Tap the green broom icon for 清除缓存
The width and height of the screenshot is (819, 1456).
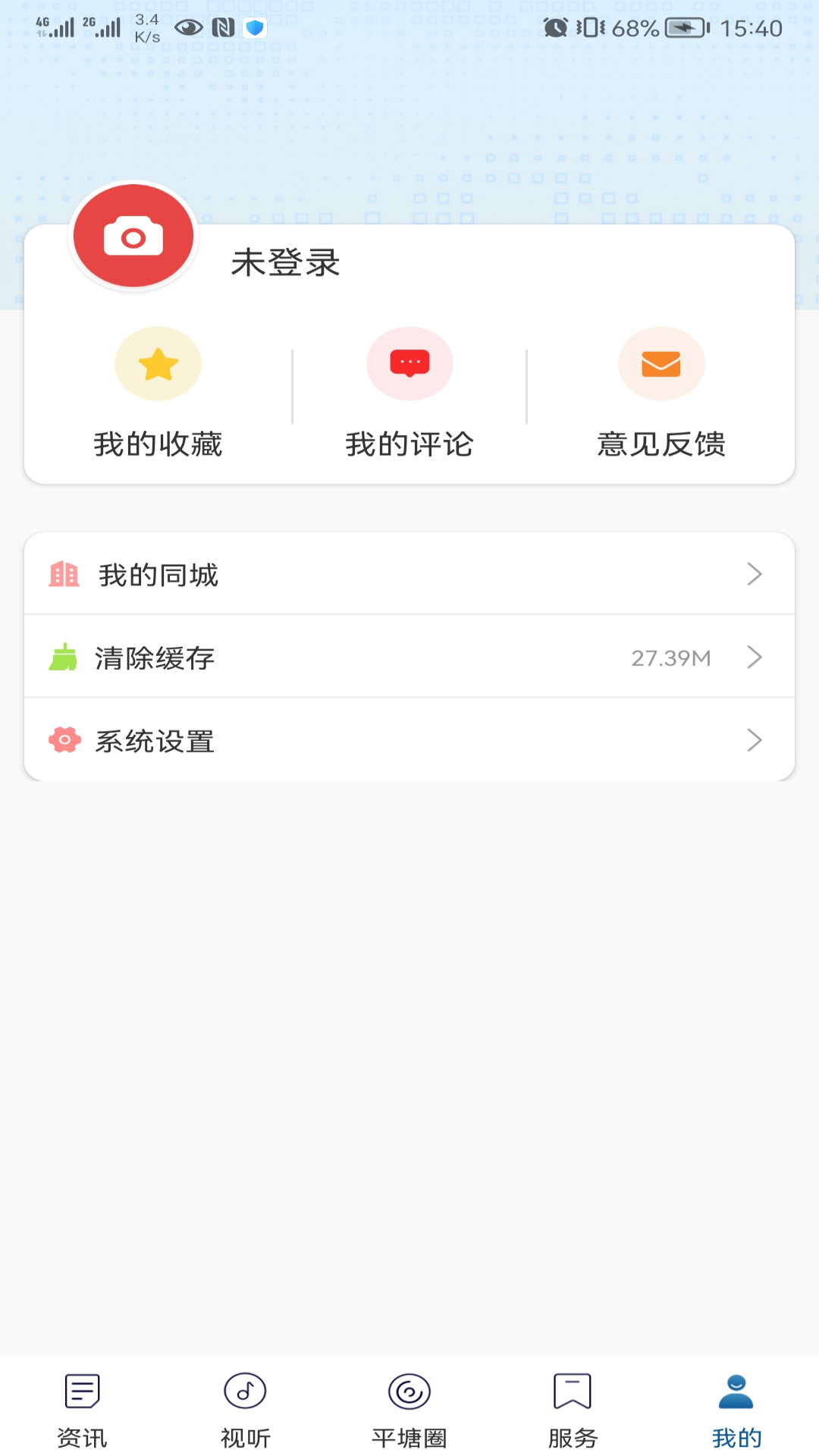pos(64,658)
